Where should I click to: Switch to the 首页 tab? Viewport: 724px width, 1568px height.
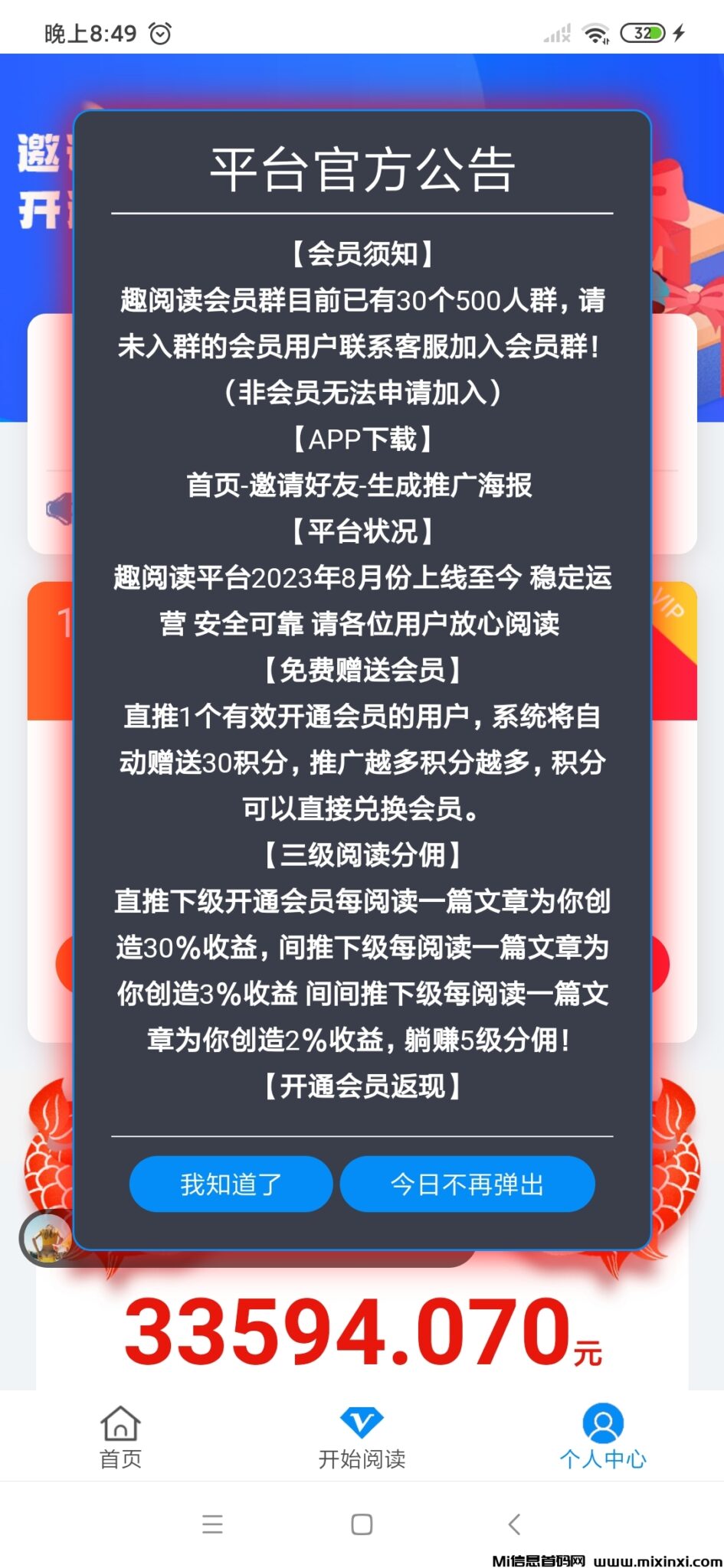pos(120,1437)
